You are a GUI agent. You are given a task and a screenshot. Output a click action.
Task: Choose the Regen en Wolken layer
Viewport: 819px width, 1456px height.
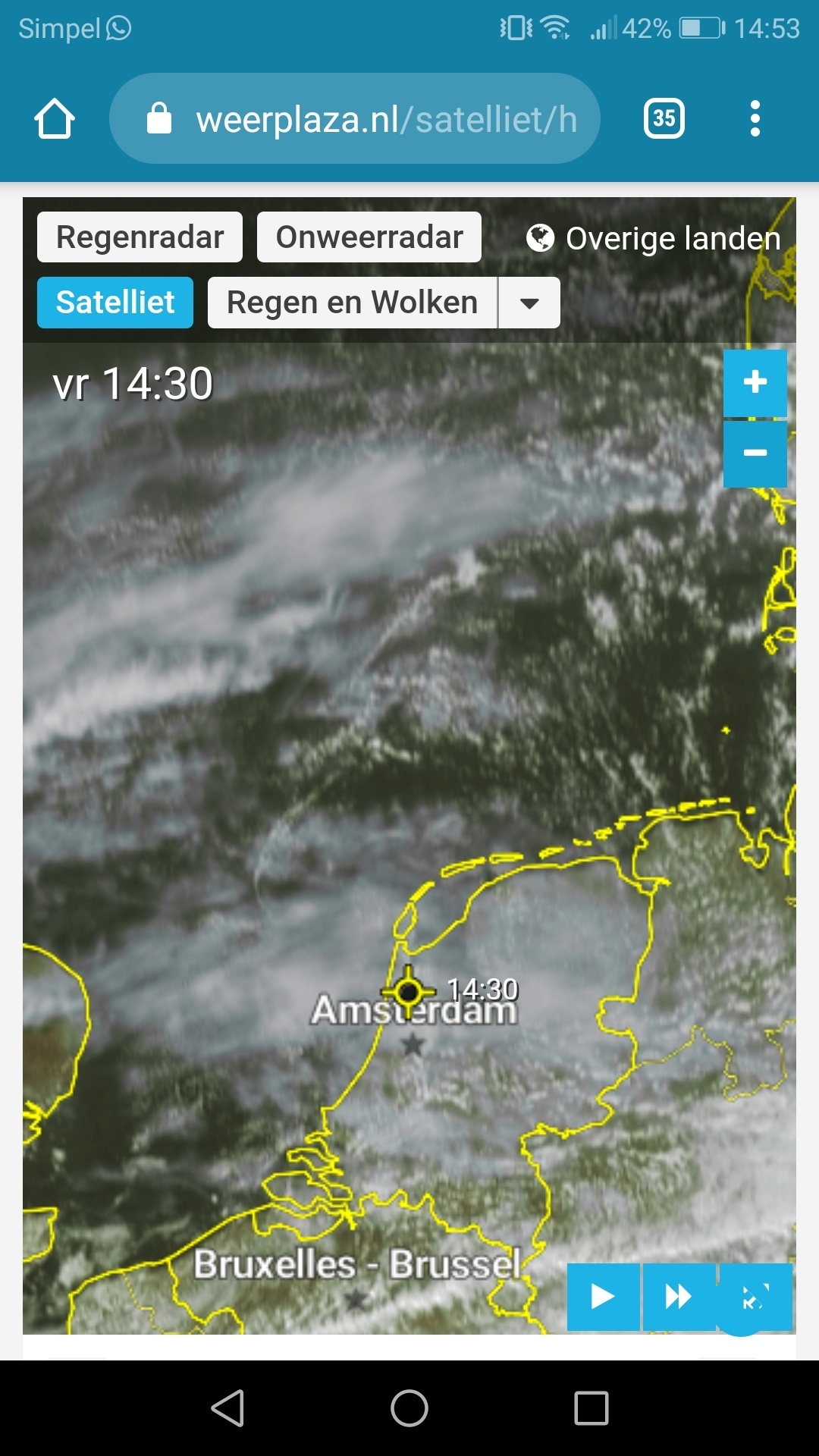coord(352,303)
